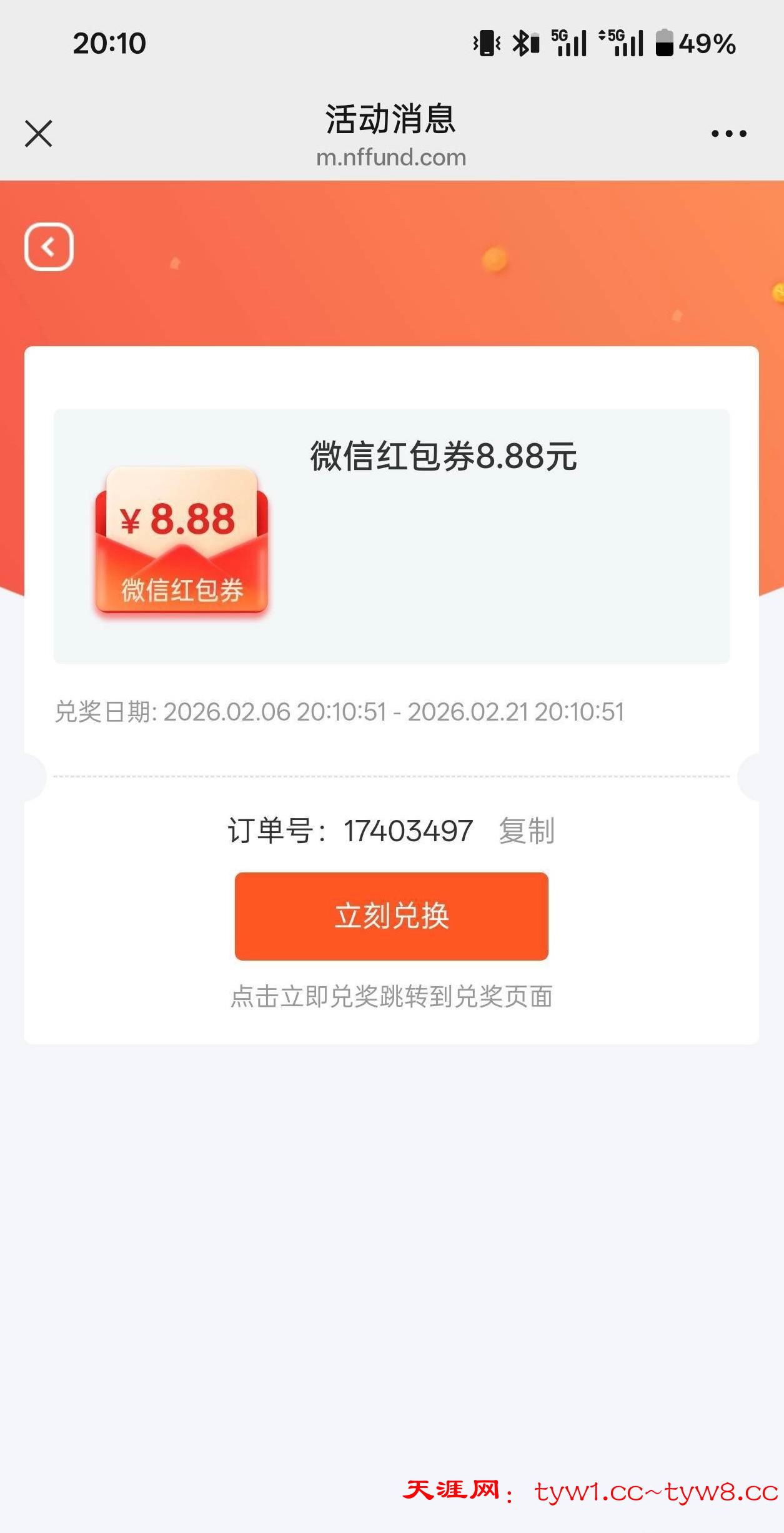Copy the order number with 复制
The height and width of the screenshot is (1533, 784).
pyautogui.click(x=526, y=831)
